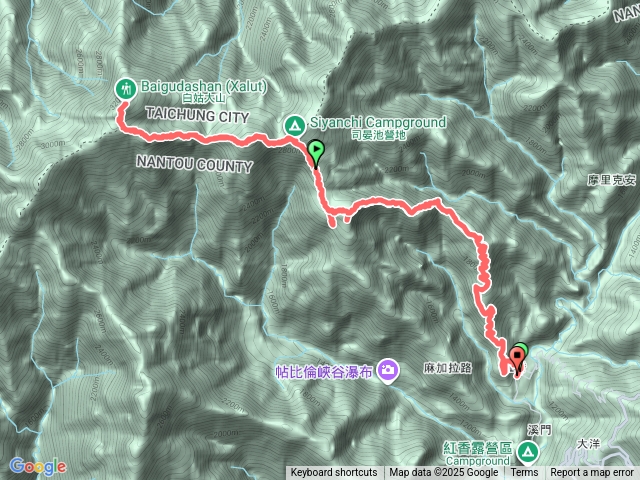Image resolution: width=640 pixels, height=480 pixels.
Task: Open Keyboard shortcuts
Action: click(x=334, y=473)
